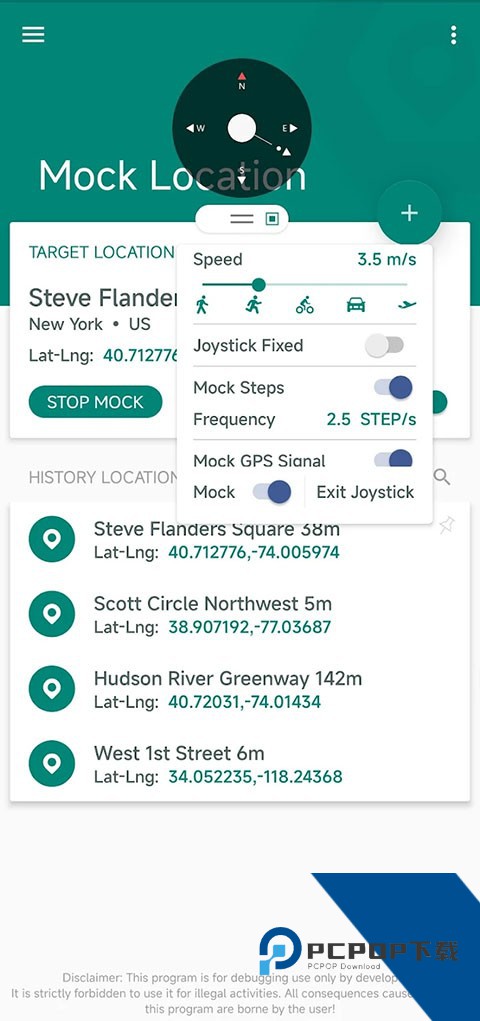
Task: Search the history locations
Action: [x=442, y=477]
